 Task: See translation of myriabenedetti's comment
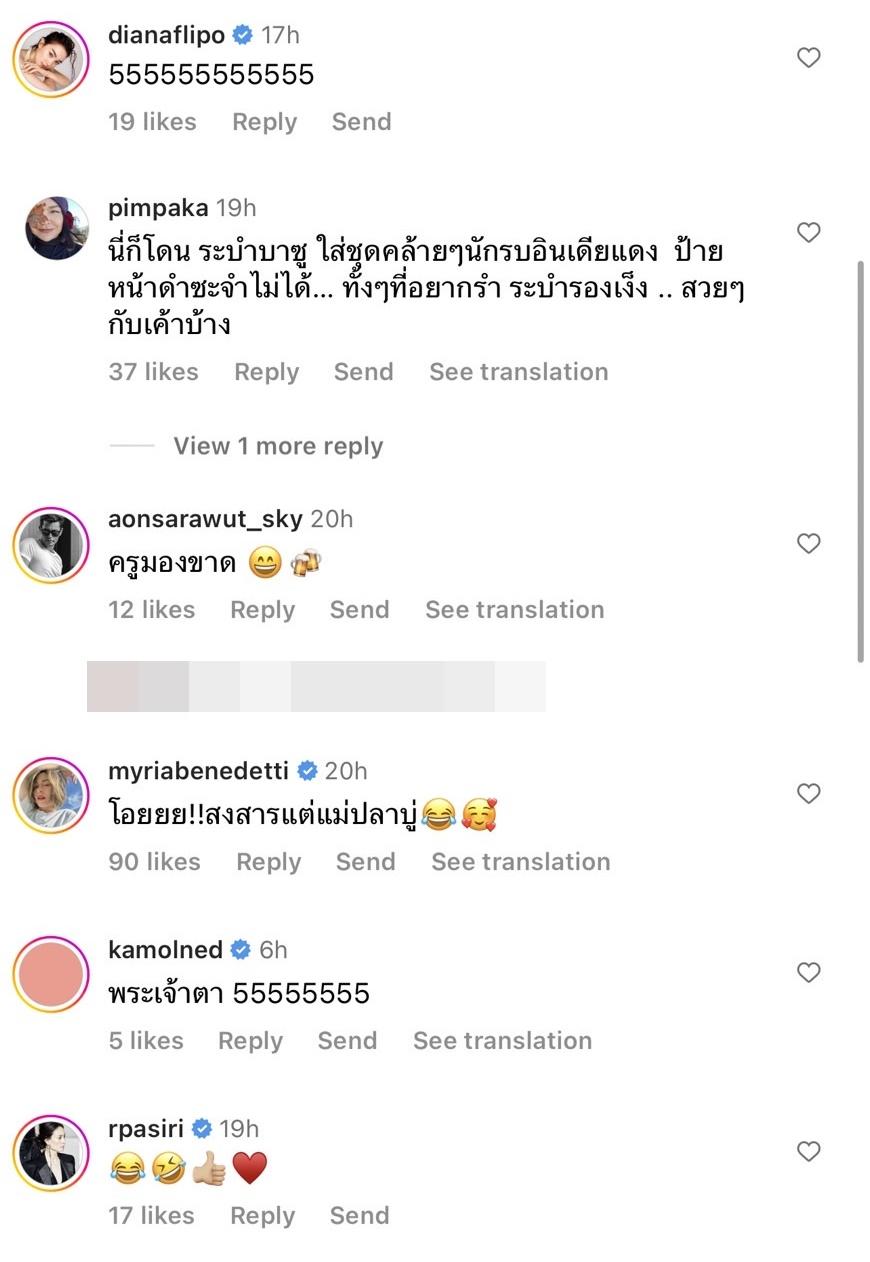pyautogui.click(x=520, y=862)
